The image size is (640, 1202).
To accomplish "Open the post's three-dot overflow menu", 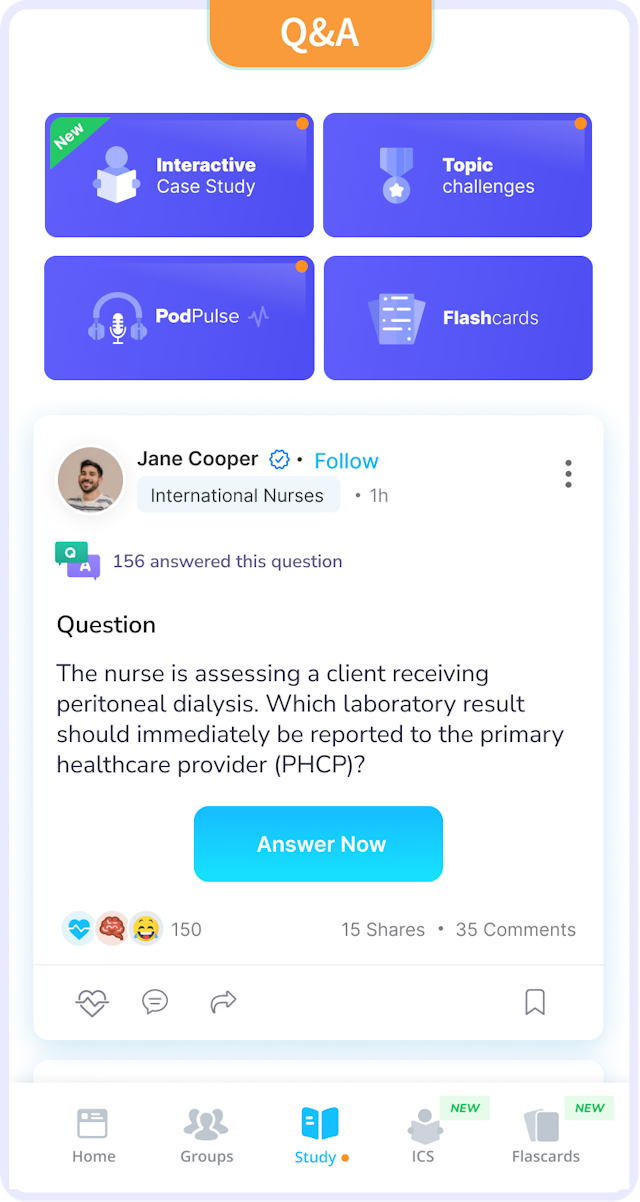I will pyautogui.click(x=568, y=474).
